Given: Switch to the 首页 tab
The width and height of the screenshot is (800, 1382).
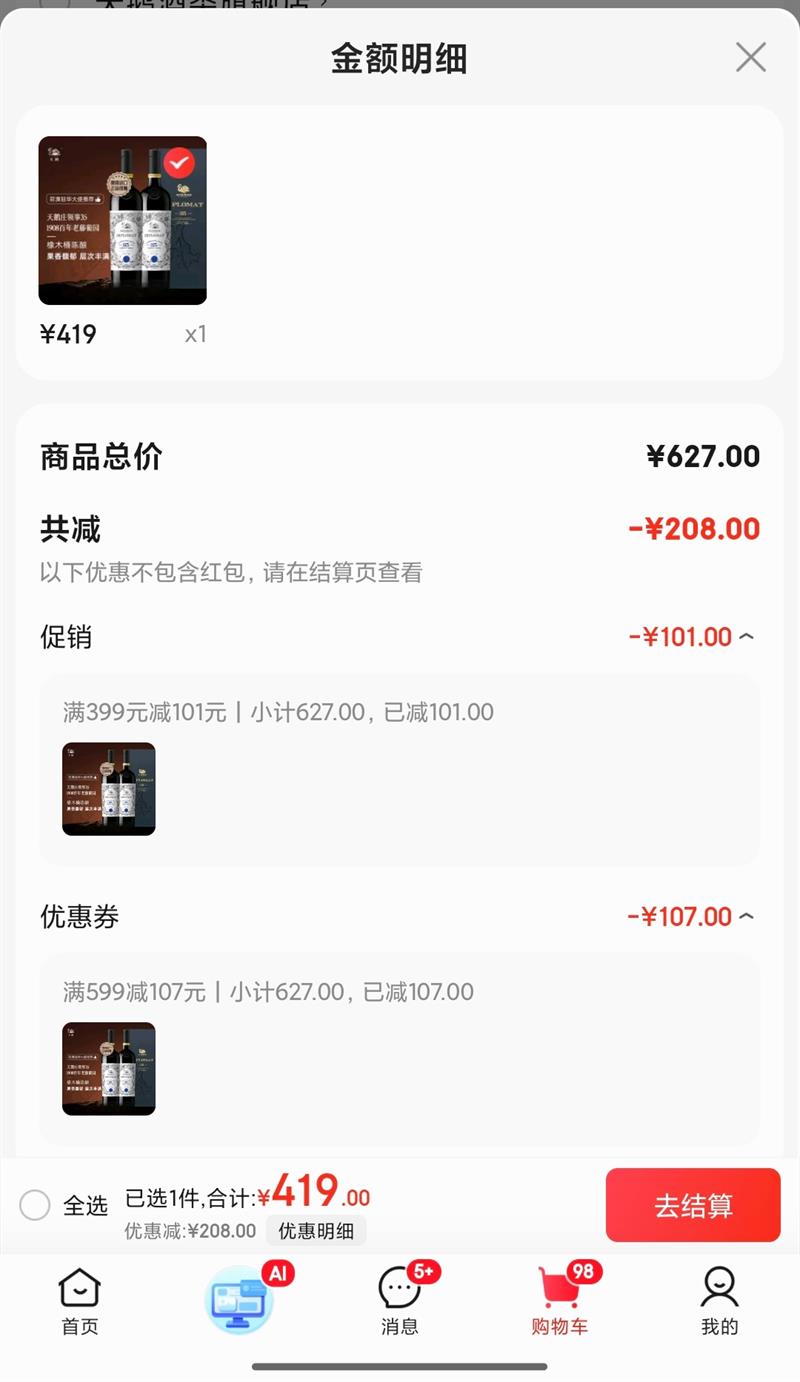Looking at the screenshot, I should (80, 1301).
